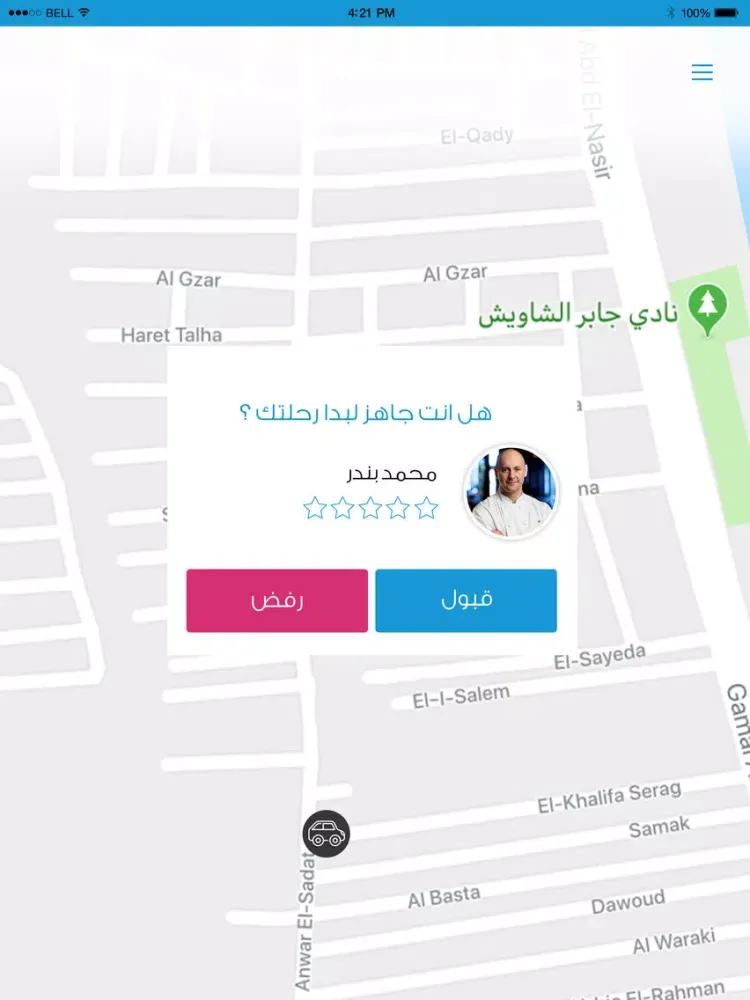This screenshot has width=750, height=1000.
Task: Reject the trip with the رفض button
Action: (x=277, y=601)
